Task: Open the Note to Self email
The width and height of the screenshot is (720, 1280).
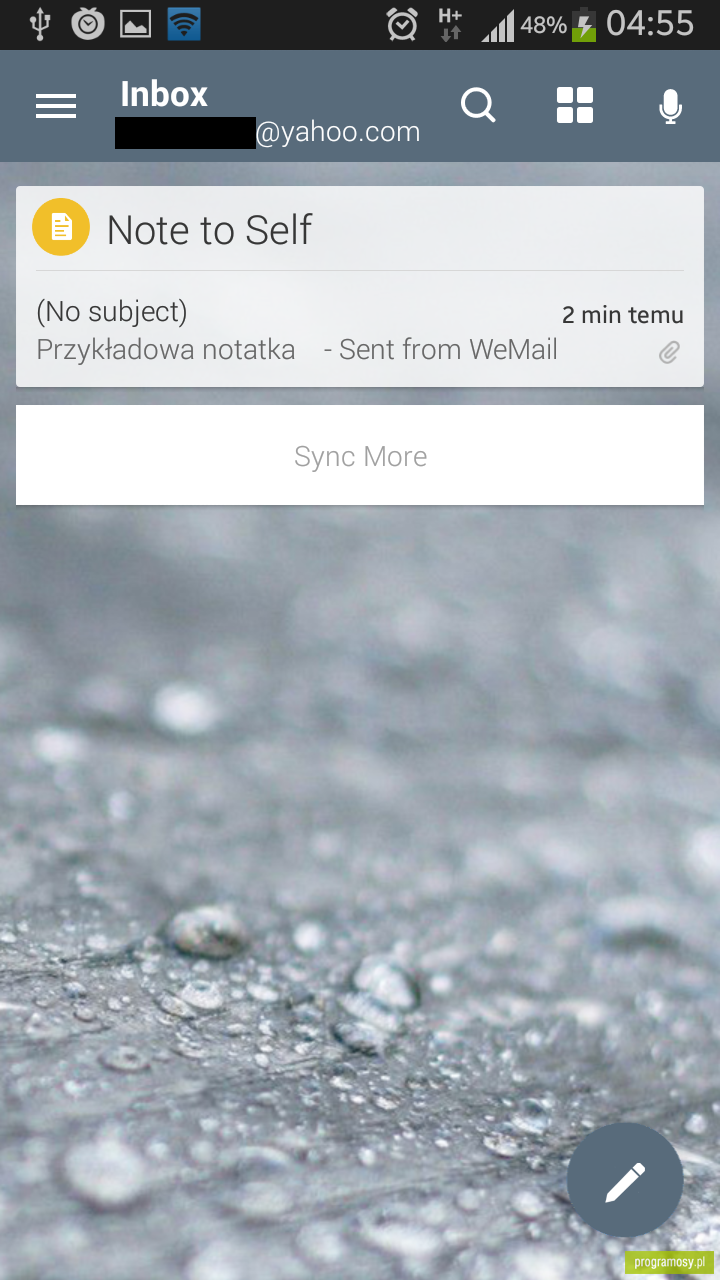Action: pyautogui.click(x=360, y=286)
